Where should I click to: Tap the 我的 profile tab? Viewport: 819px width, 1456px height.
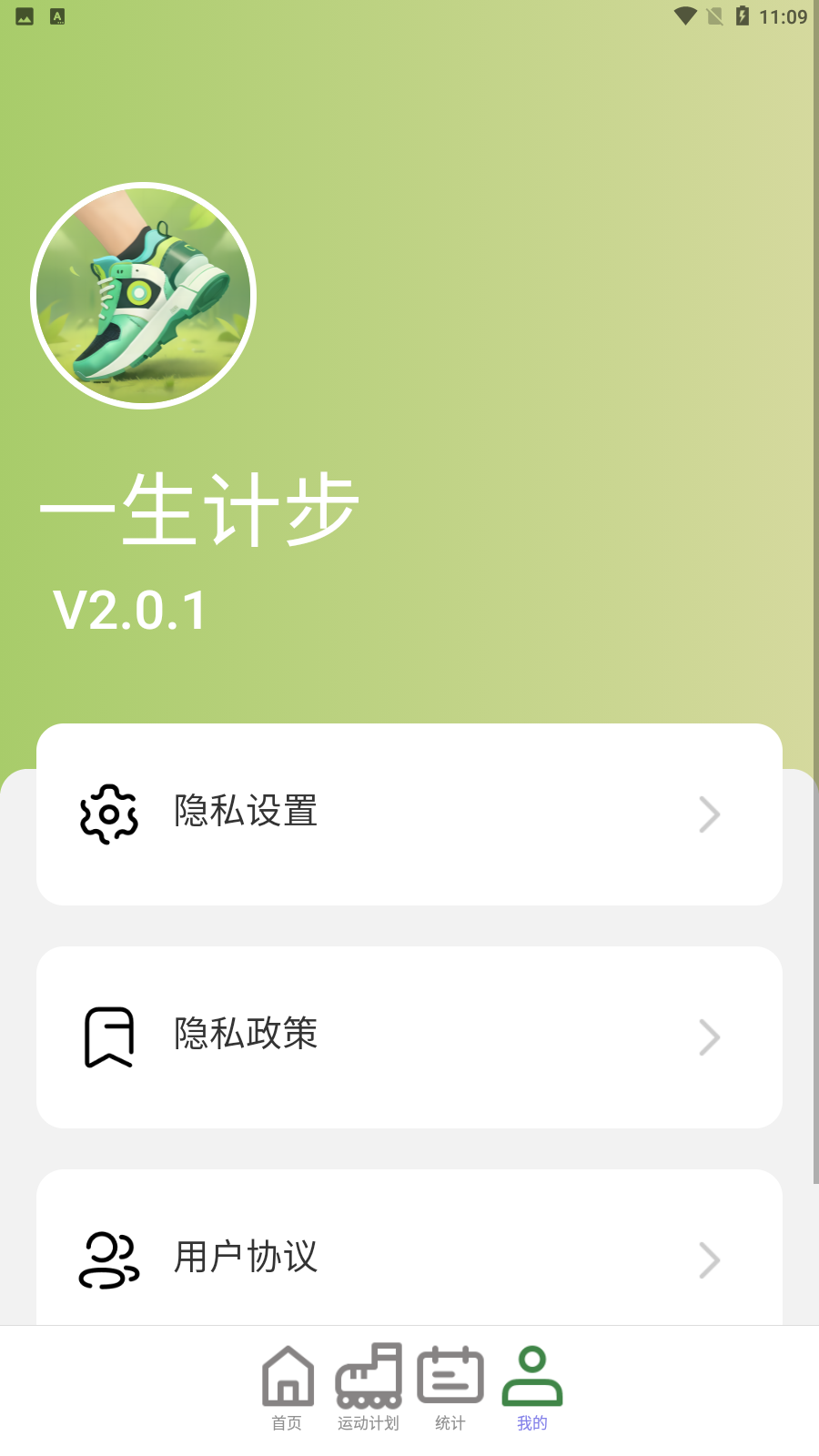[532, 1388]
